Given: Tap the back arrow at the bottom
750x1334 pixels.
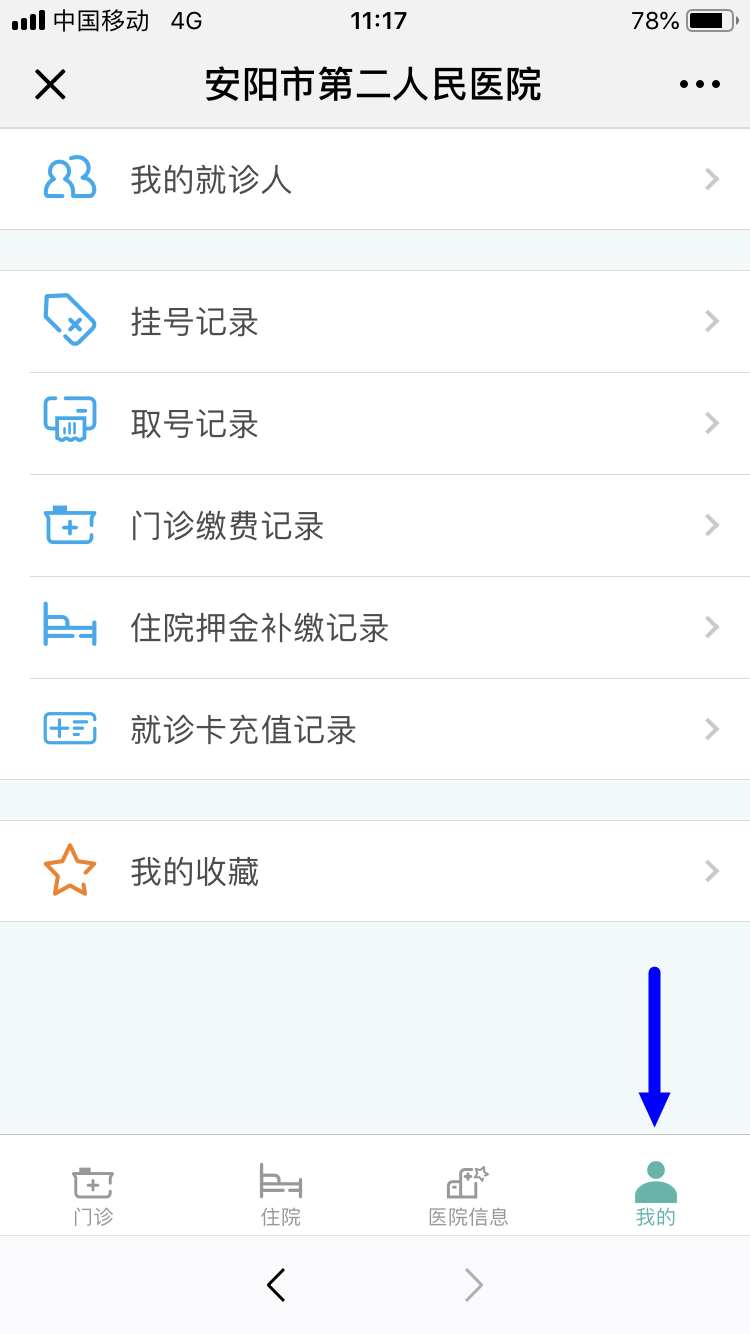Looking at the screenshot, I should (x=277, y=1285).
